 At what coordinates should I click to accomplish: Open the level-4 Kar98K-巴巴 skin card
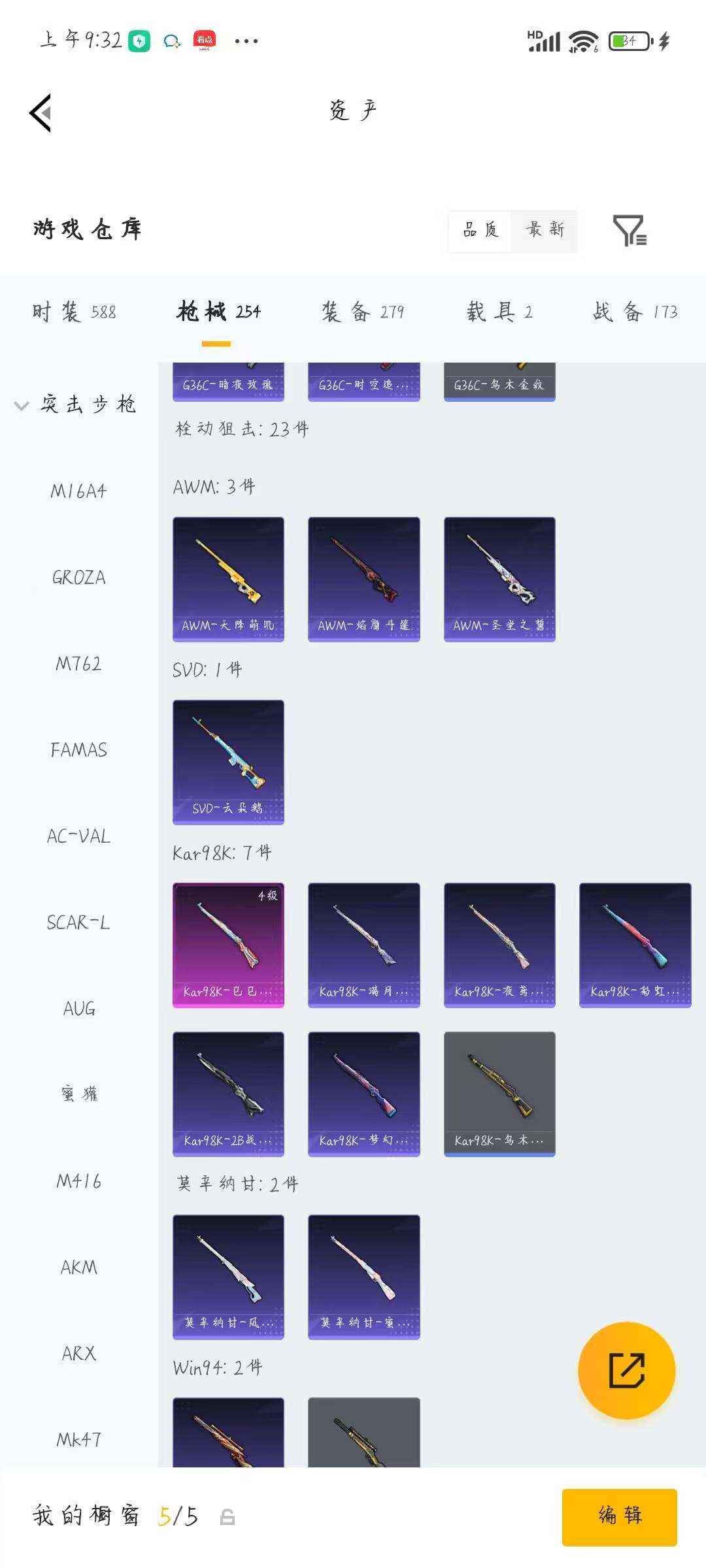tap(228, 945)
